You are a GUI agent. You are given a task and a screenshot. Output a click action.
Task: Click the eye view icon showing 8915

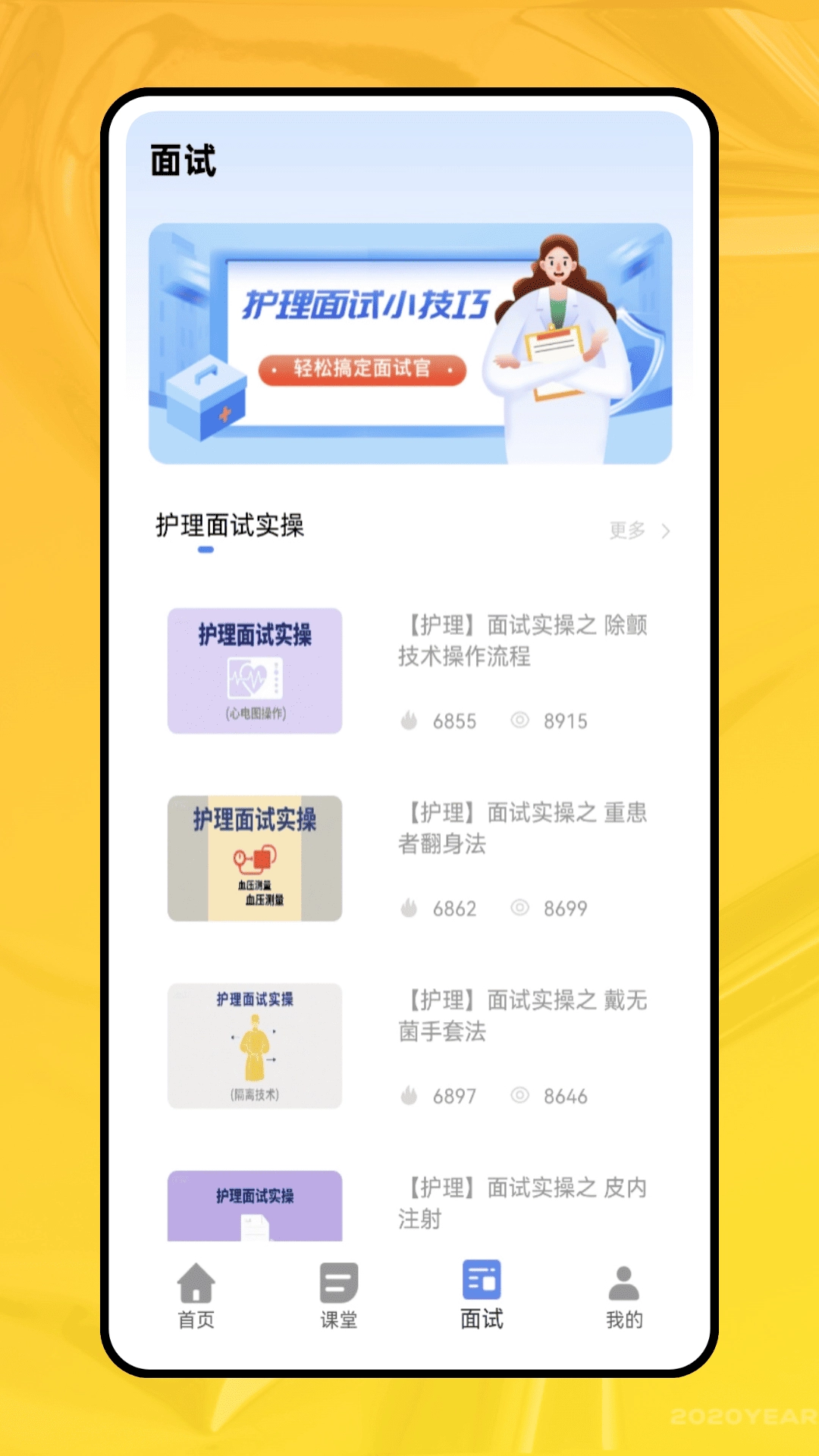520,720
